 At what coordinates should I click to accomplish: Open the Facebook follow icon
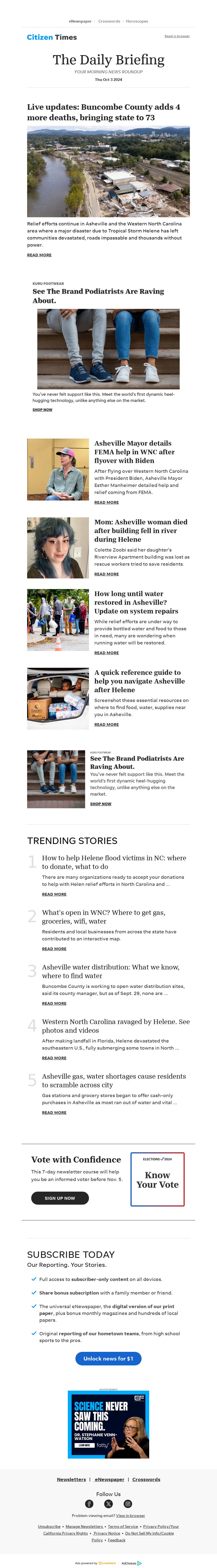point(89,1503)
